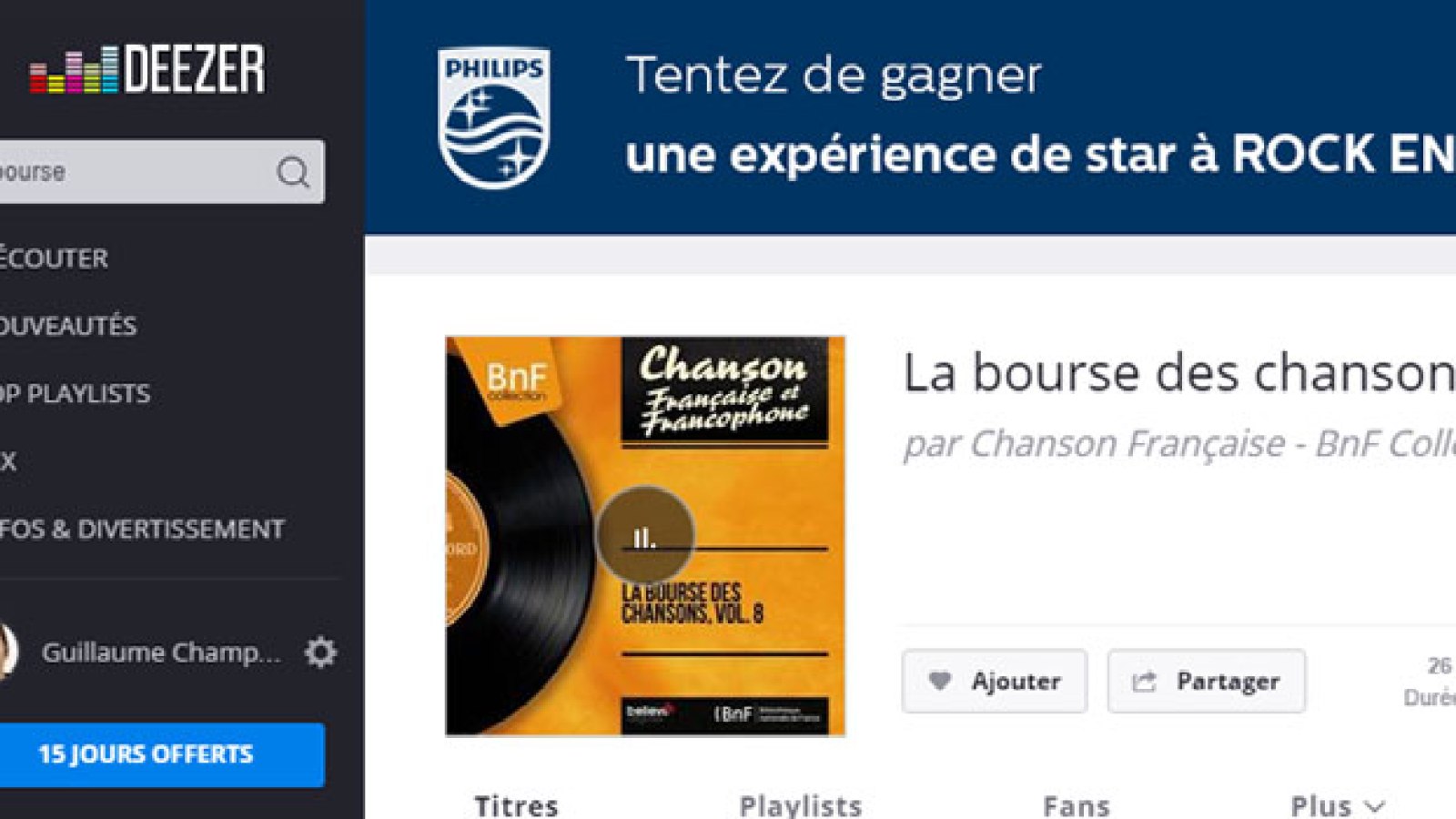This screenshot has width=1456, height=819.
Task: Tap the search magnifier icon
Action: pos(293,171)
